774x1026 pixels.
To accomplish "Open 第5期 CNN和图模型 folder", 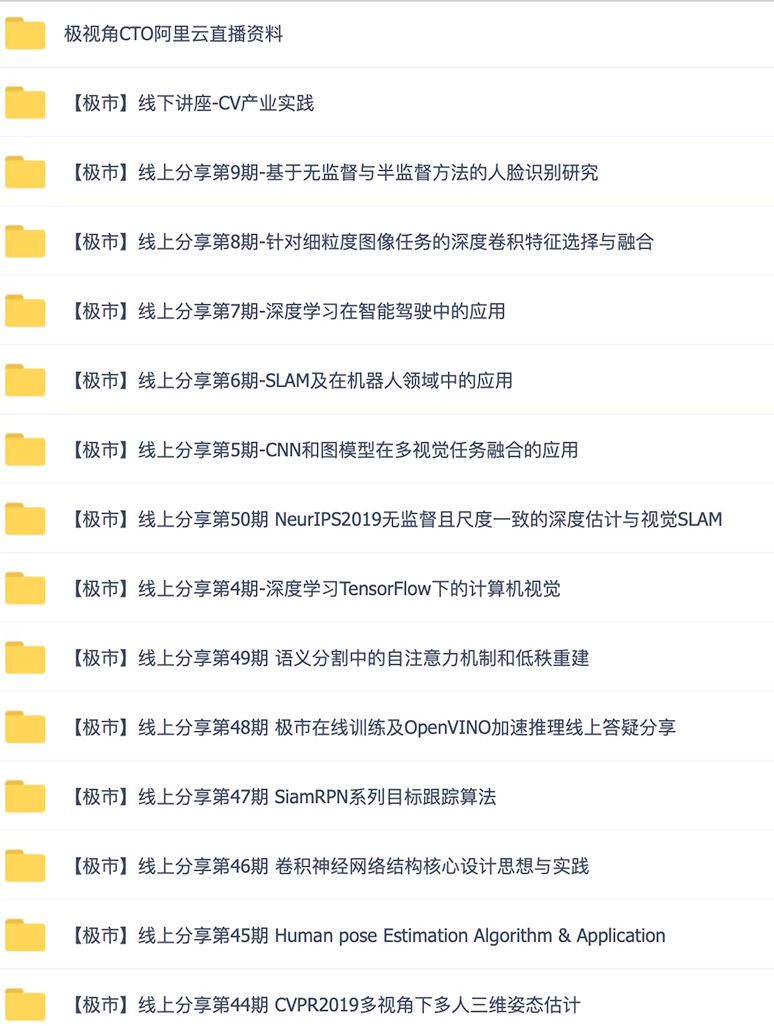I will [x=323, y=450].
